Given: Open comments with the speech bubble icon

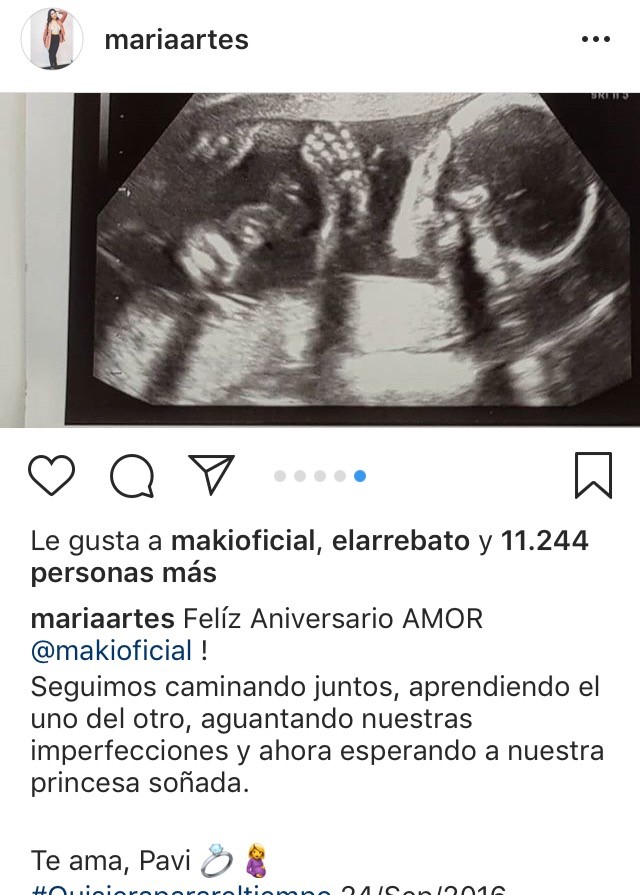Looking at the screenshot, I should [x=132, y=476].
